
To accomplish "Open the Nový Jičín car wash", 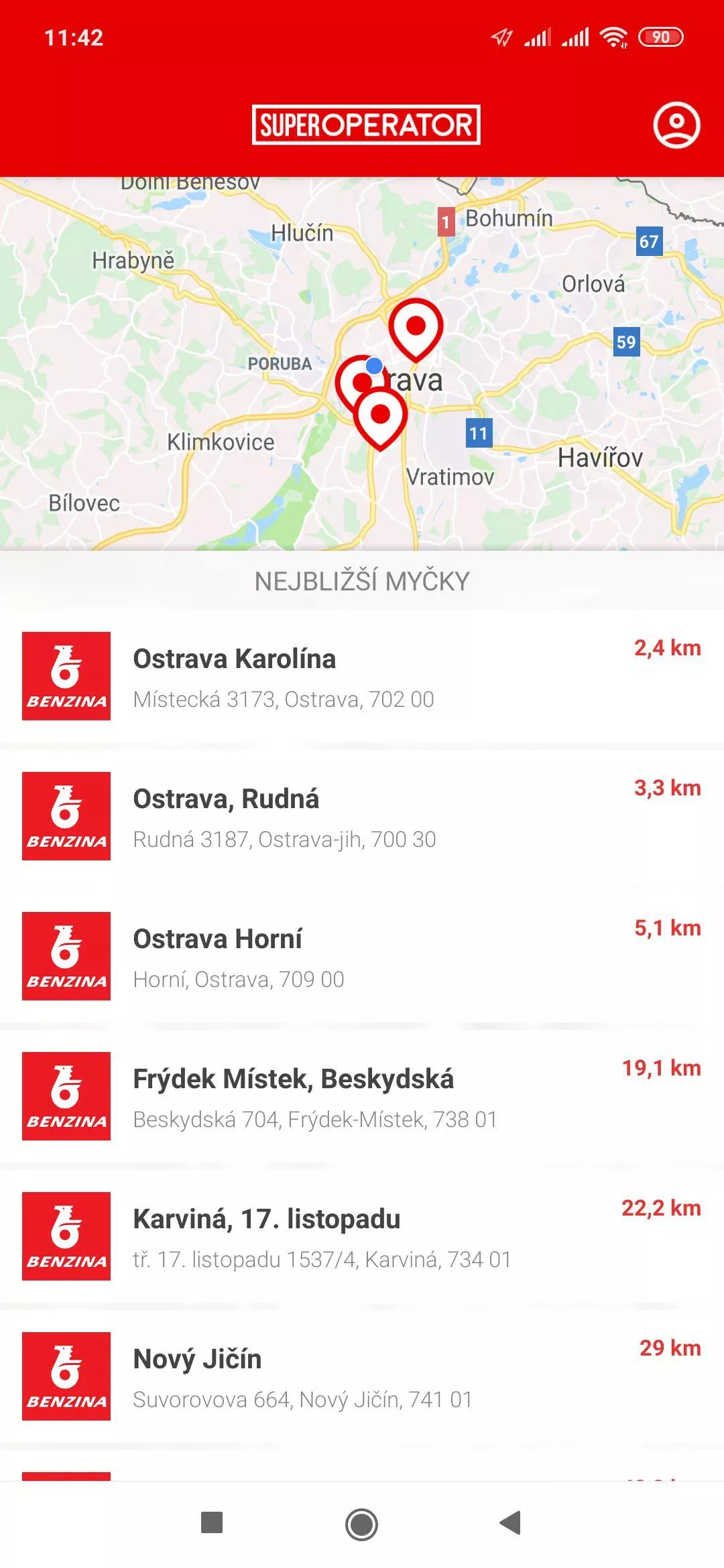I will pyautogui.click(x=362, y=1376).
